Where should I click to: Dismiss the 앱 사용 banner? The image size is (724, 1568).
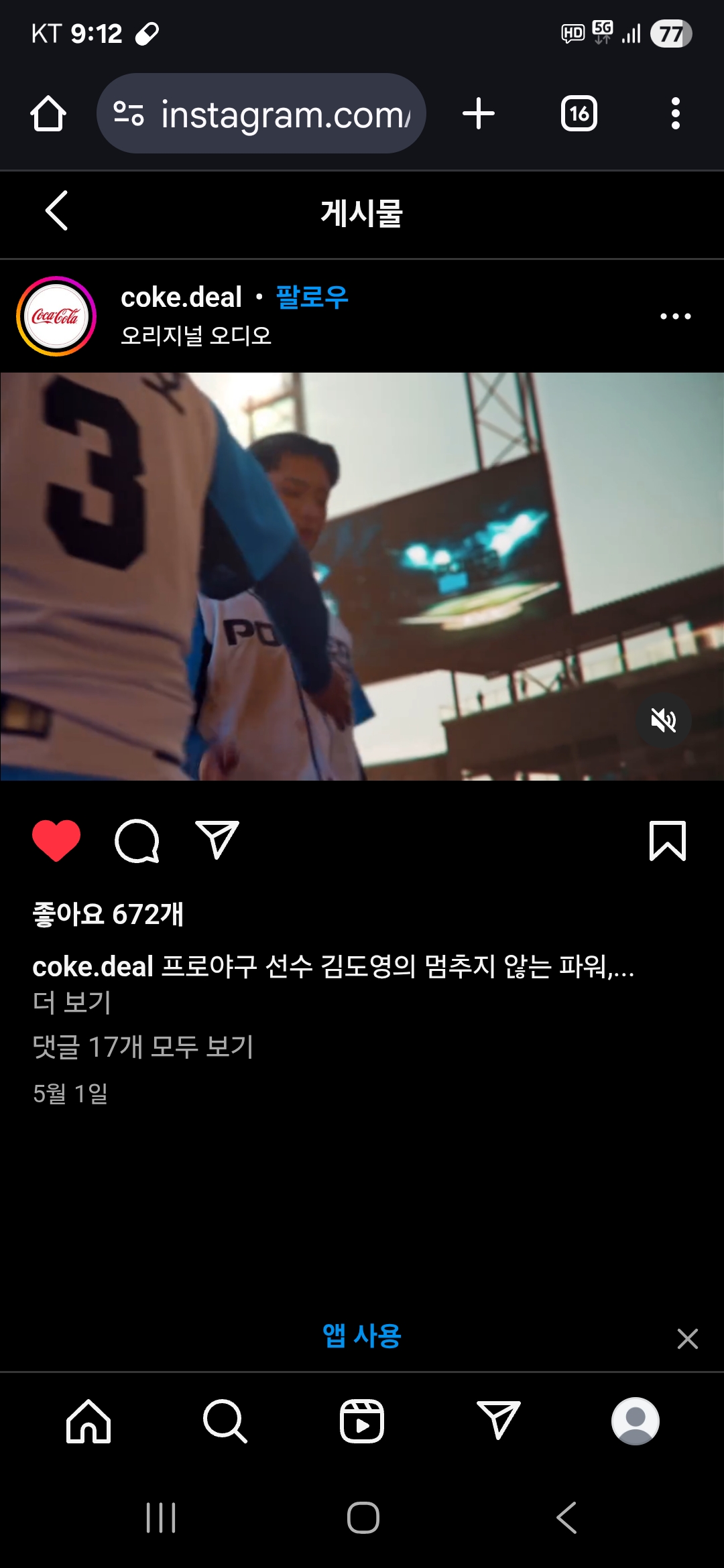tap(687, 1339)
